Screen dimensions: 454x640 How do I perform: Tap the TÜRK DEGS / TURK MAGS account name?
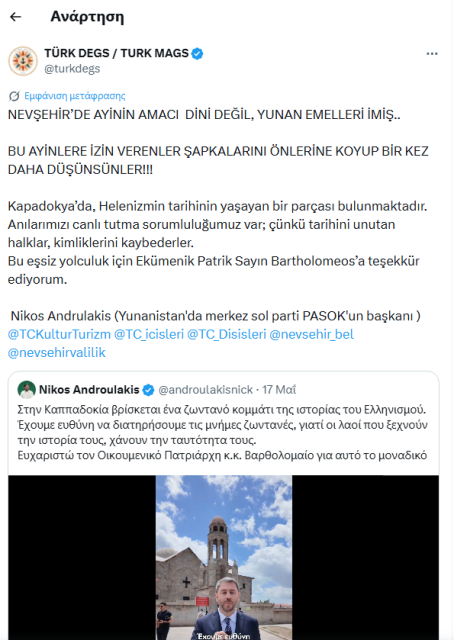pos(116,53)
